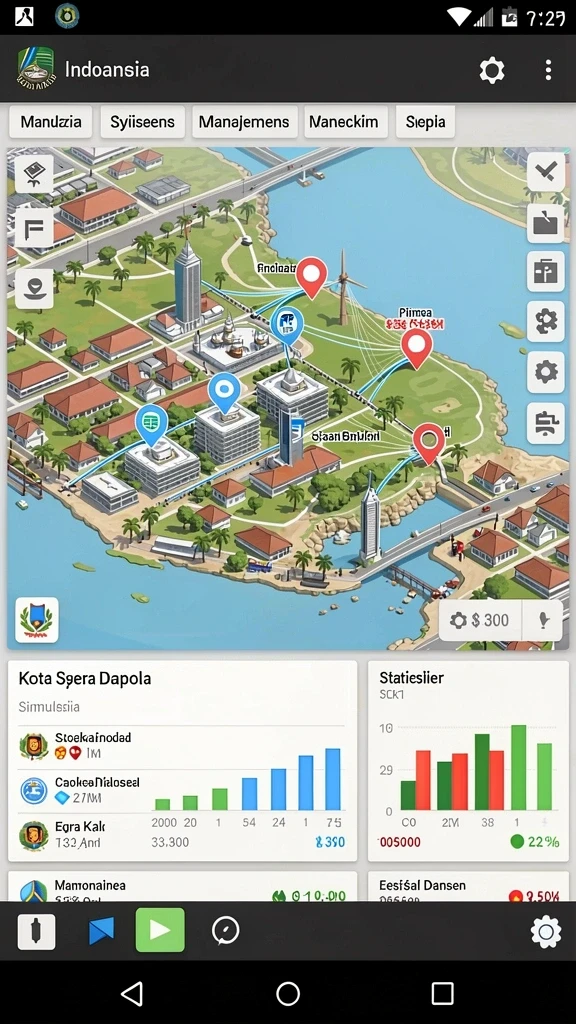This screenshot has width=576, height=1024.
Task: Start the simulation with the green play button
Action: (160, 930)
